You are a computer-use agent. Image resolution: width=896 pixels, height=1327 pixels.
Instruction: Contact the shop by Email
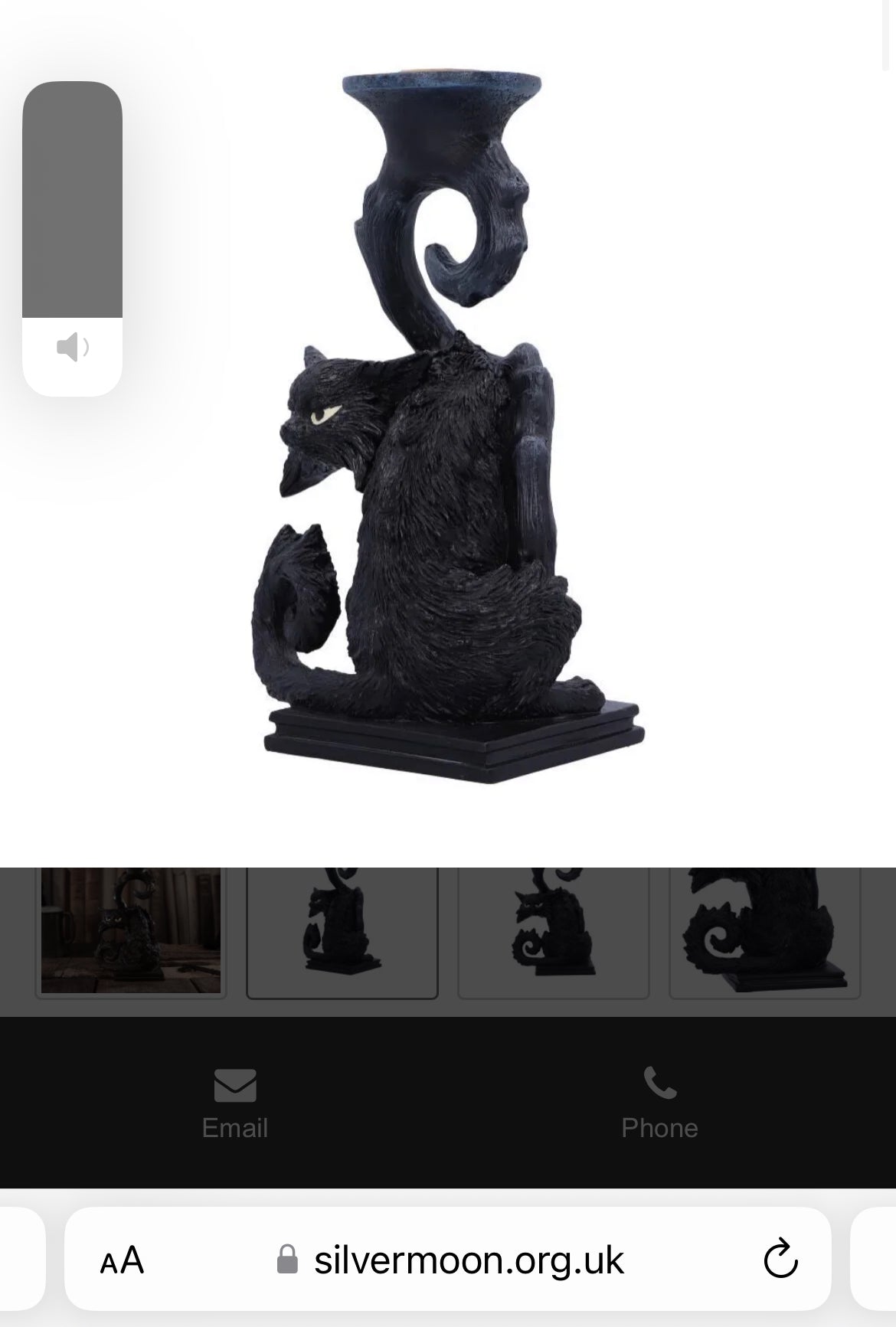pos(234,1103)
